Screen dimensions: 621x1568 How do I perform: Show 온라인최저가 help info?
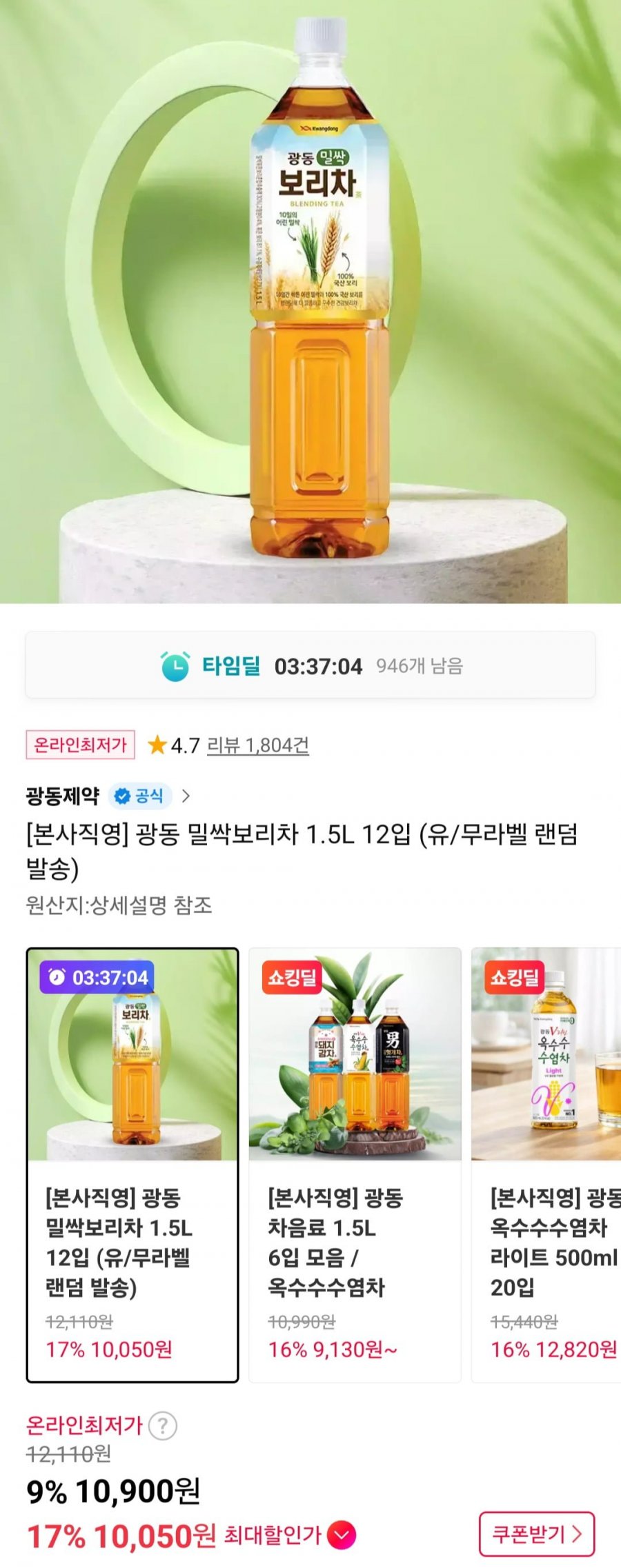[163, 1425]
